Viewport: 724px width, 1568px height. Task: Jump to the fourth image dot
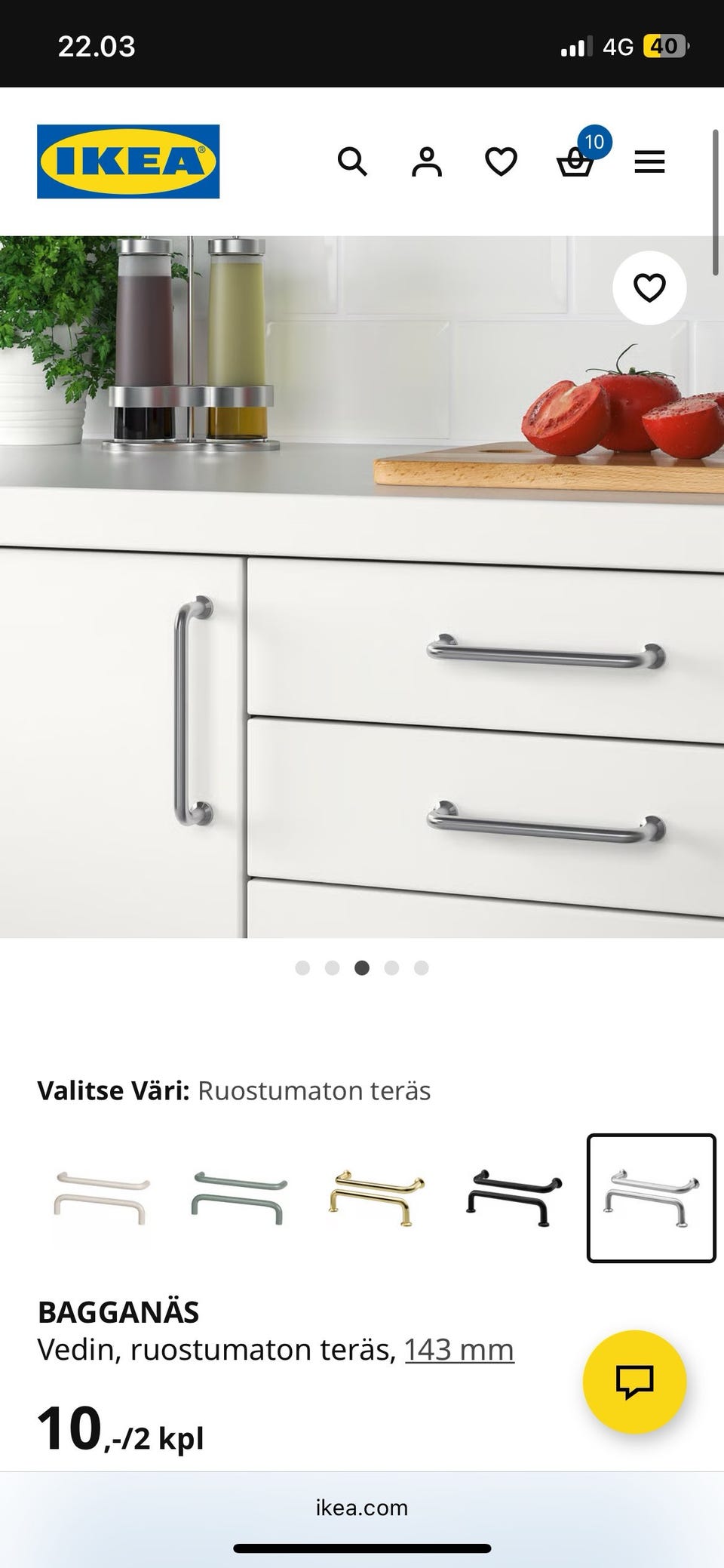391,968
